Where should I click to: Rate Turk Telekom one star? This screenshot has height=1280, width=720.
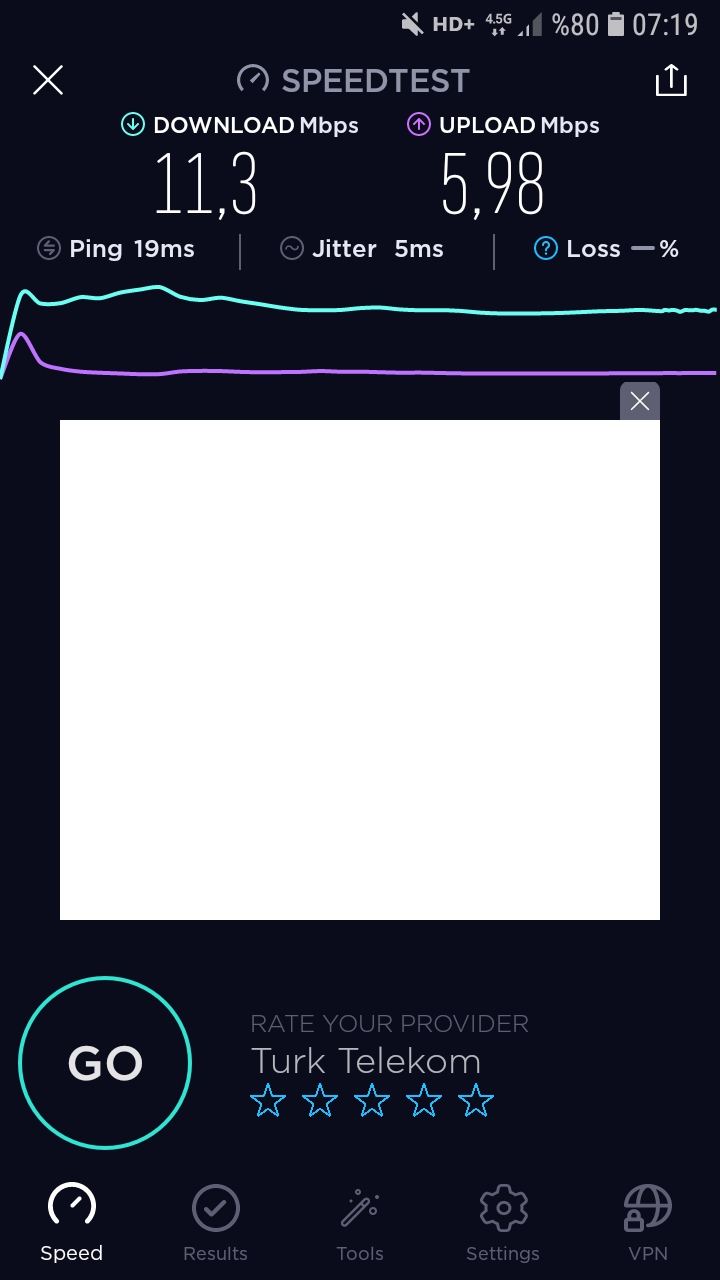268,1101
